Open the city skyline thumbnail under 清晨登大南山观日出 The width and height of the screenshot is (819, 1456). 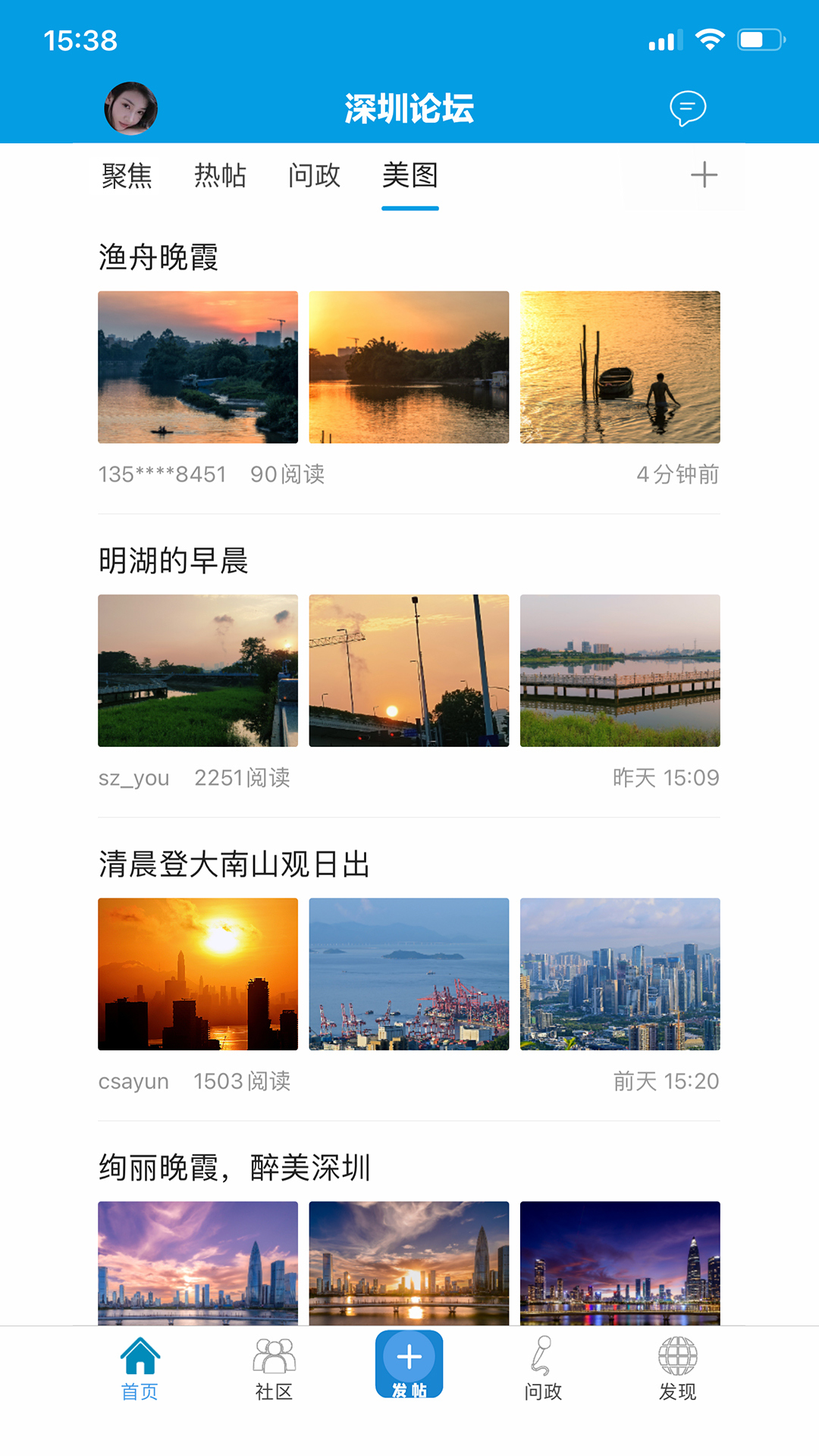coord(620,974)
